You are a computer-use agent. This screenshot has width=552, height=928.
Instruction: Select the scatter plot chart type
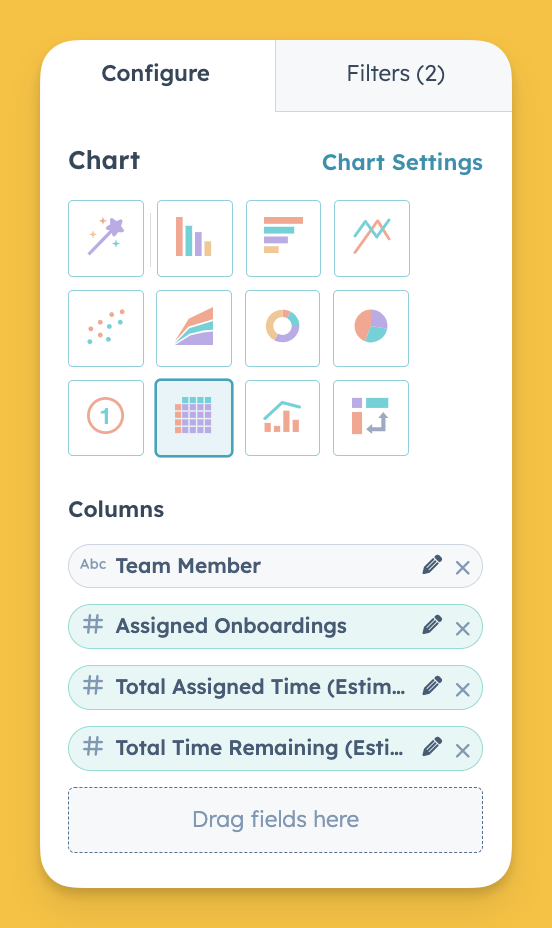click(x=106, y=328)
